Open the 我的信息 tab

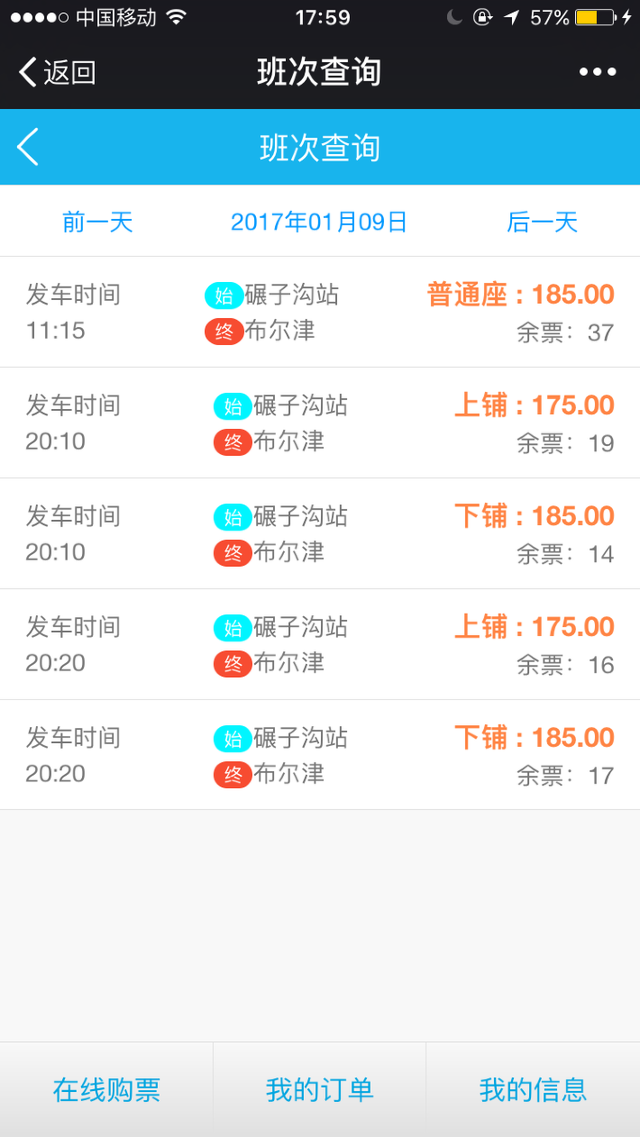pos(533,1090)
